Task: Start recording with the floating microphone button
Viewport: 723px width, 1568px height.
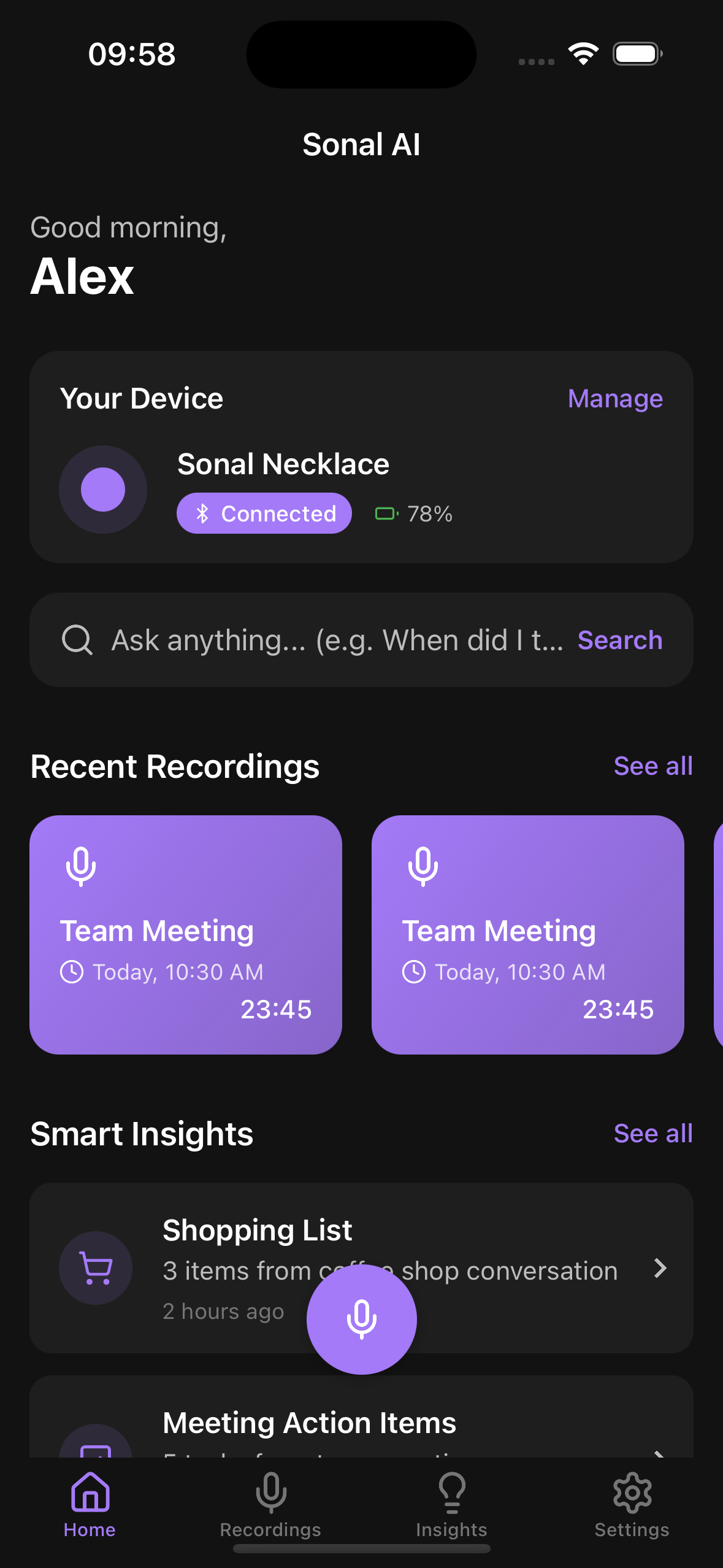Action: point(362,1320)
